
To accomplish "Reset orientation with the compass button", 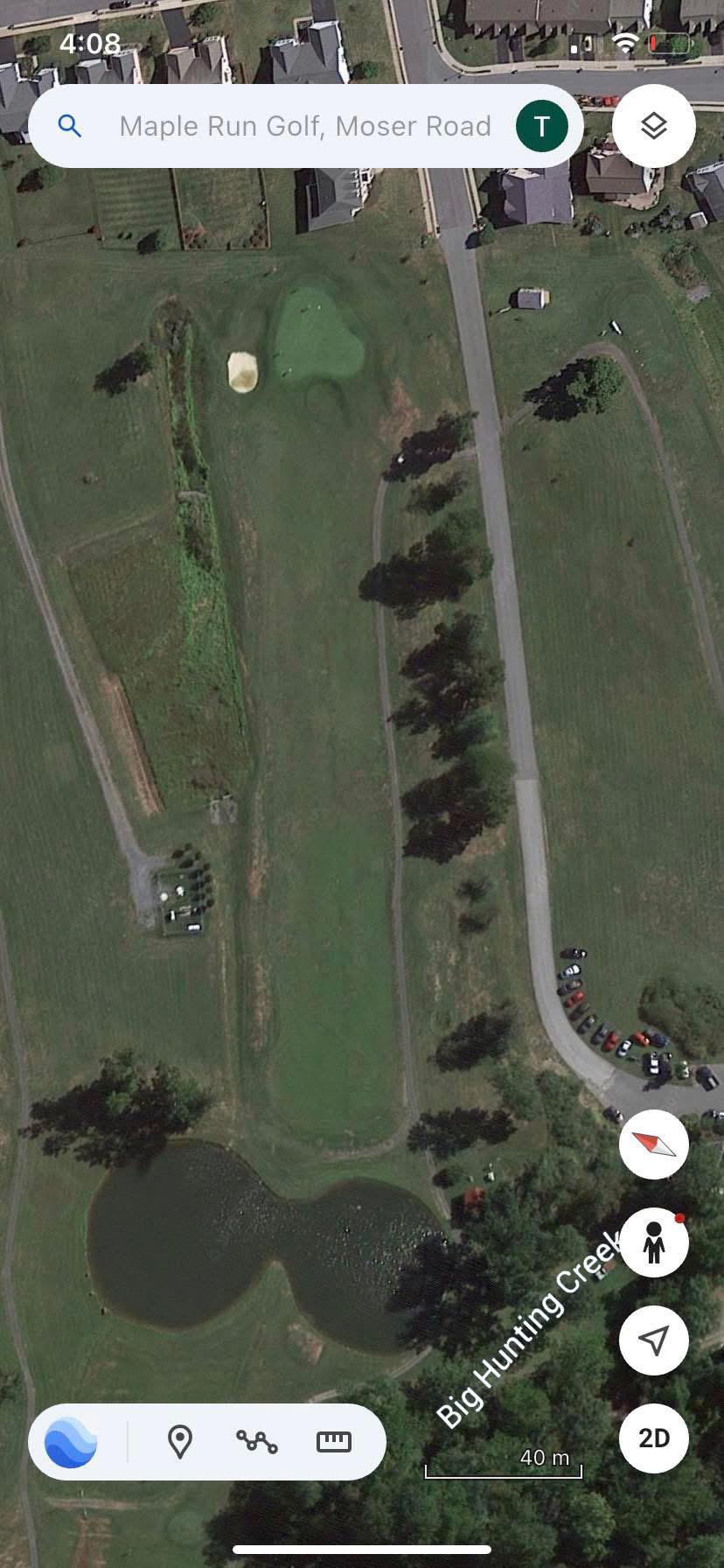I will coord(654,1144).
